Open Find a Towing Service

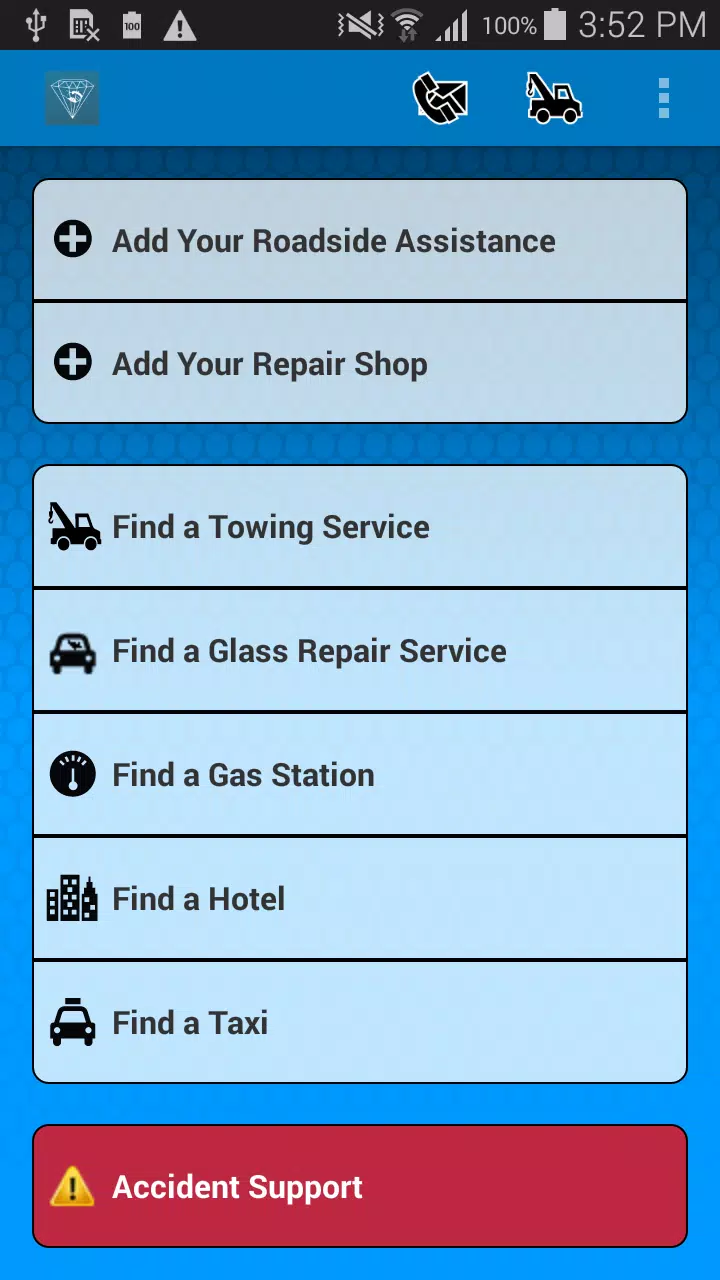coord(360,527)
